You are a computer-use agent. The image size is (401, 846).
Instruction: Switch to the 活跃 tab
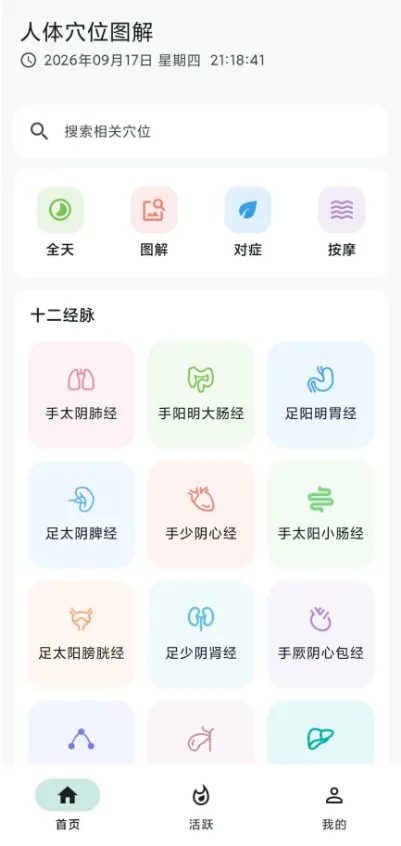[201, 806]
